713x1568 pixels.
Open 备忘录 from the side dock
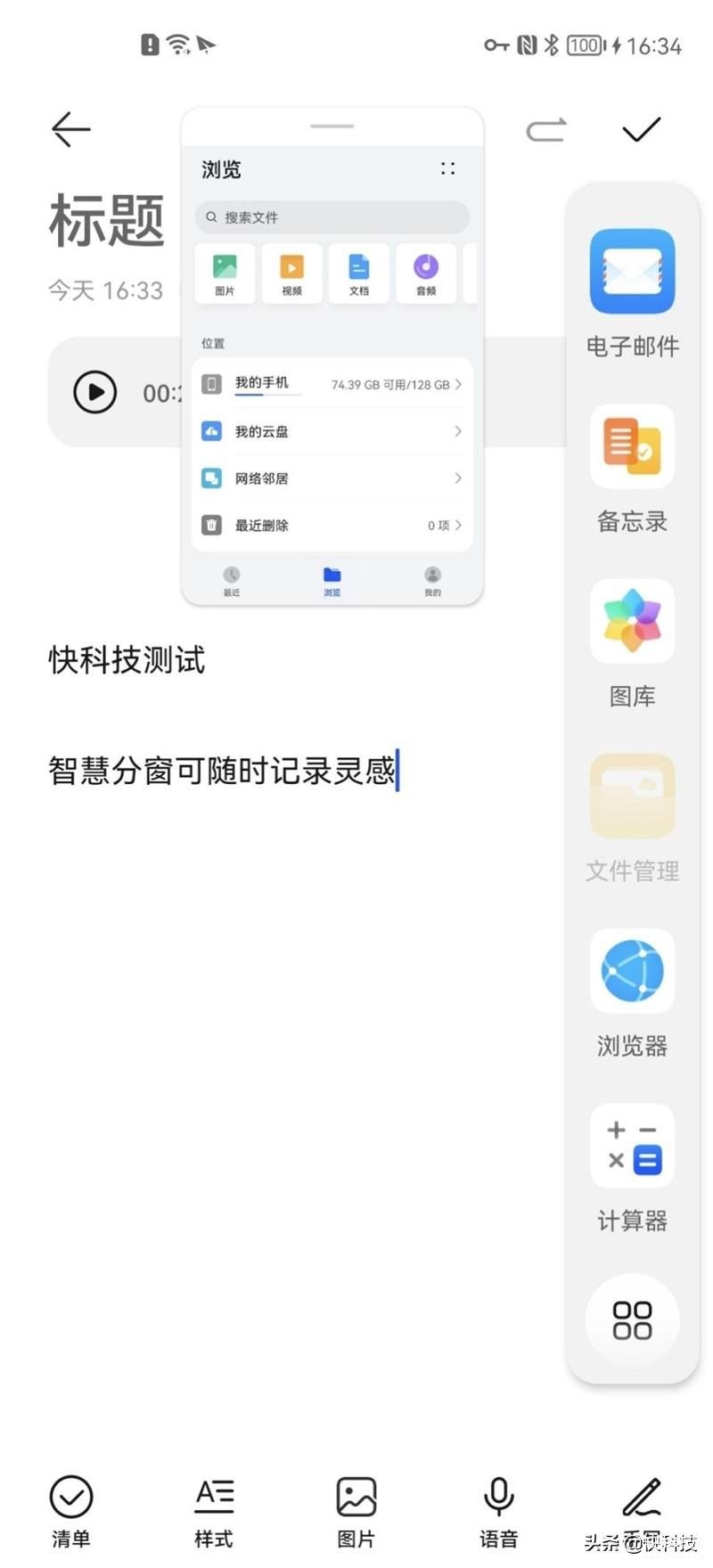point(632,446)
